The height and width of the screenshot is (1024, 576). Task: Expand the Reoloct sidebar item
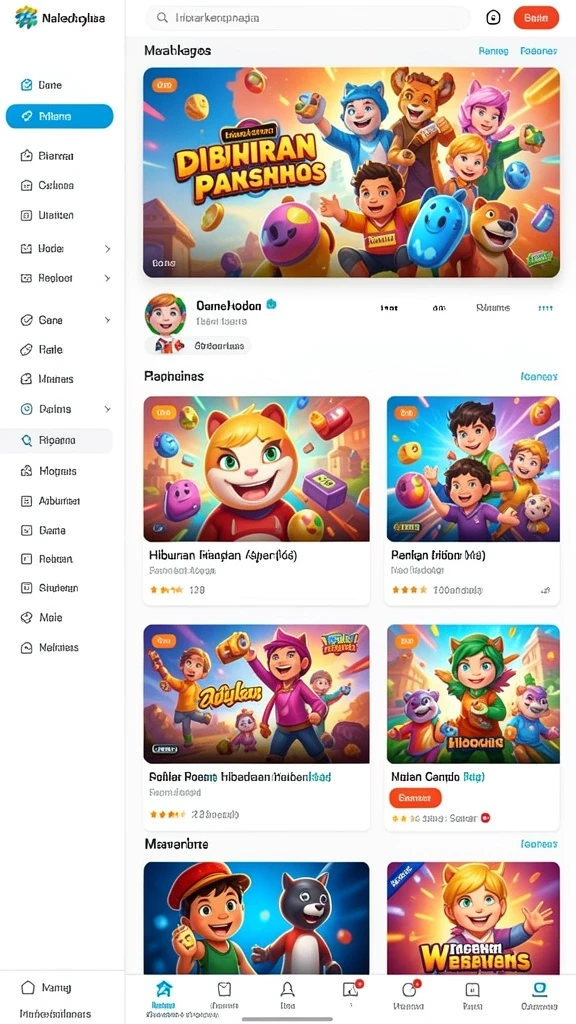tap(65, 278)
